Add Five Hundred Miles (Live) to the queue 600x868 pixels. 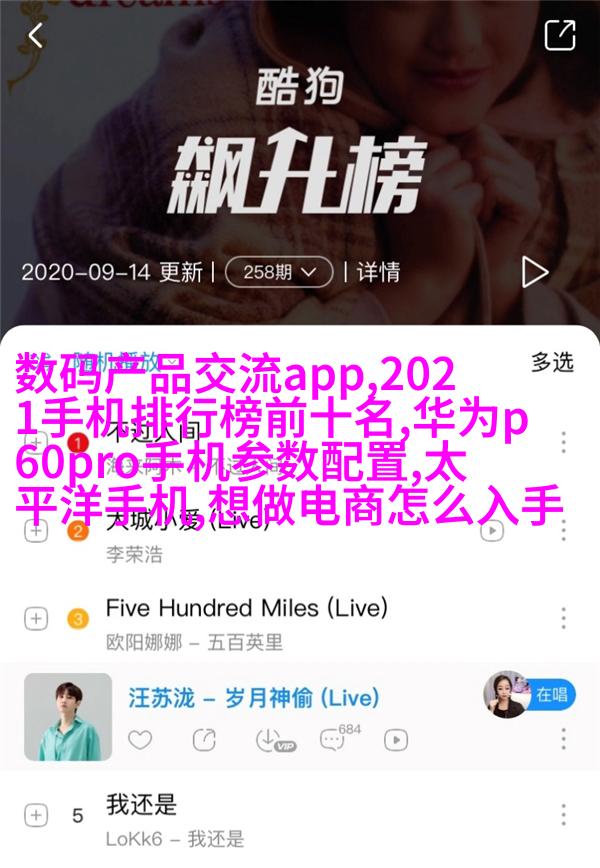coord(36,619)
